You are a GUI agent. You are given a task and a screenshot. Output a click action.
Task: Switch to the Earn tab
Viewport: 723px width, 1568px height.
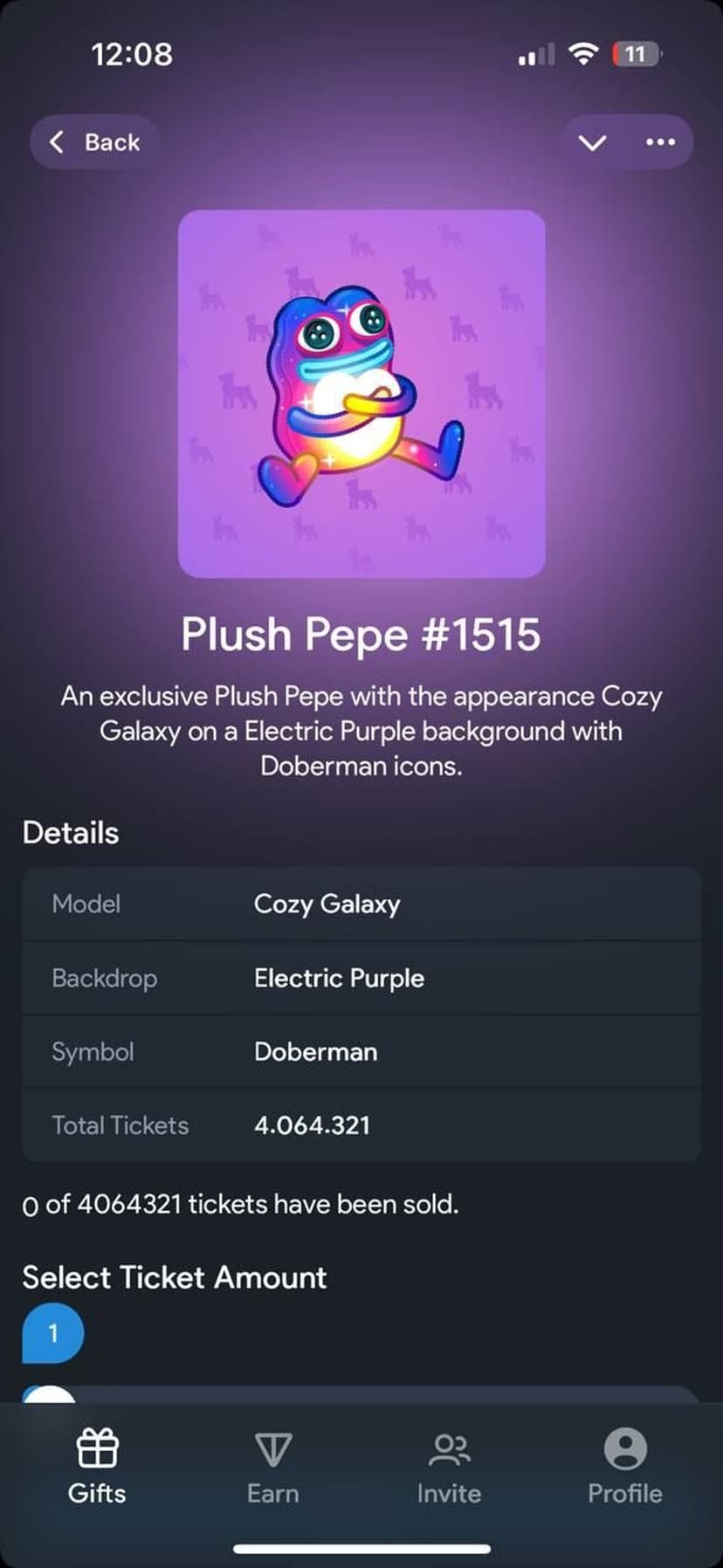coord(272,1468)
